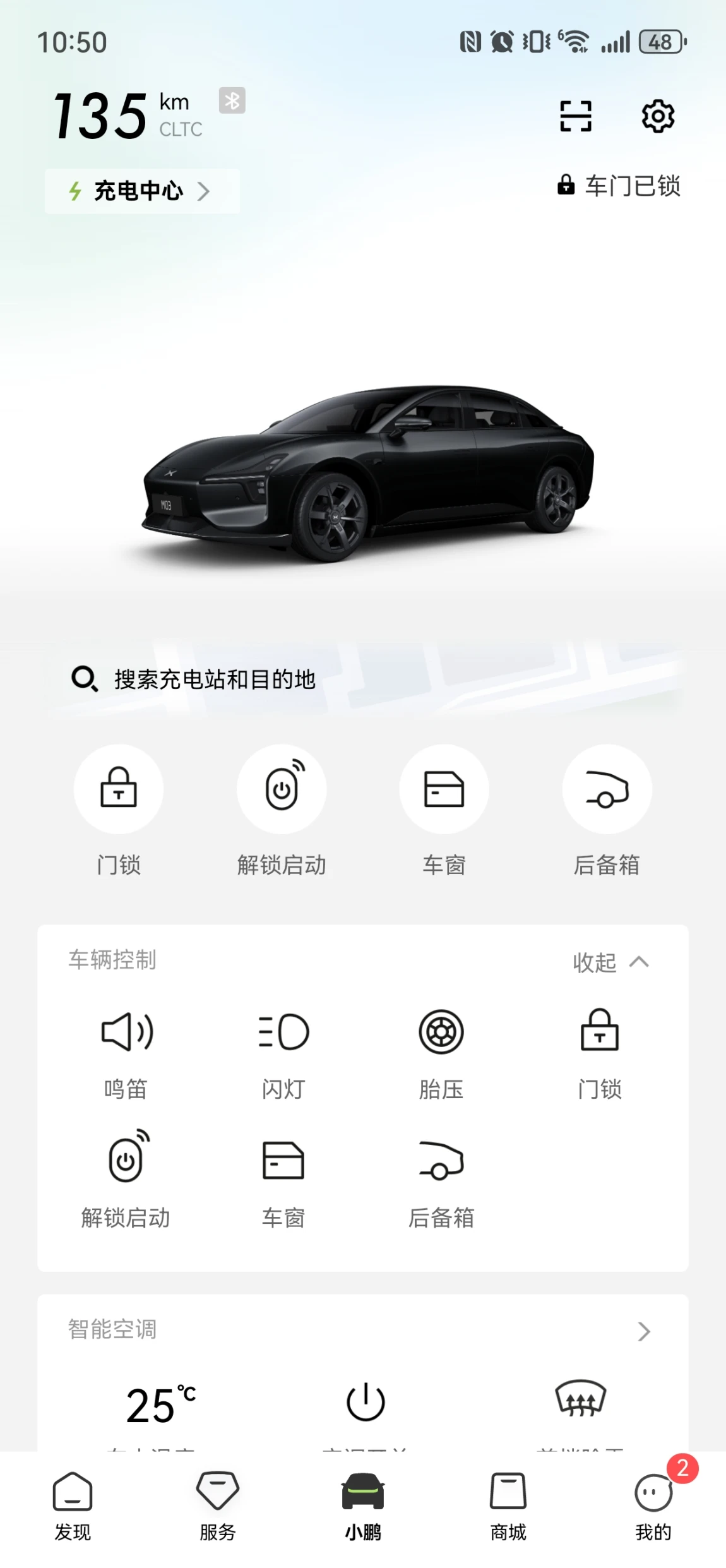The width and height of the screenshot is (726, 1568).
Task: Tap the circular 后备箱 shortcut
Action: [607, 789]
